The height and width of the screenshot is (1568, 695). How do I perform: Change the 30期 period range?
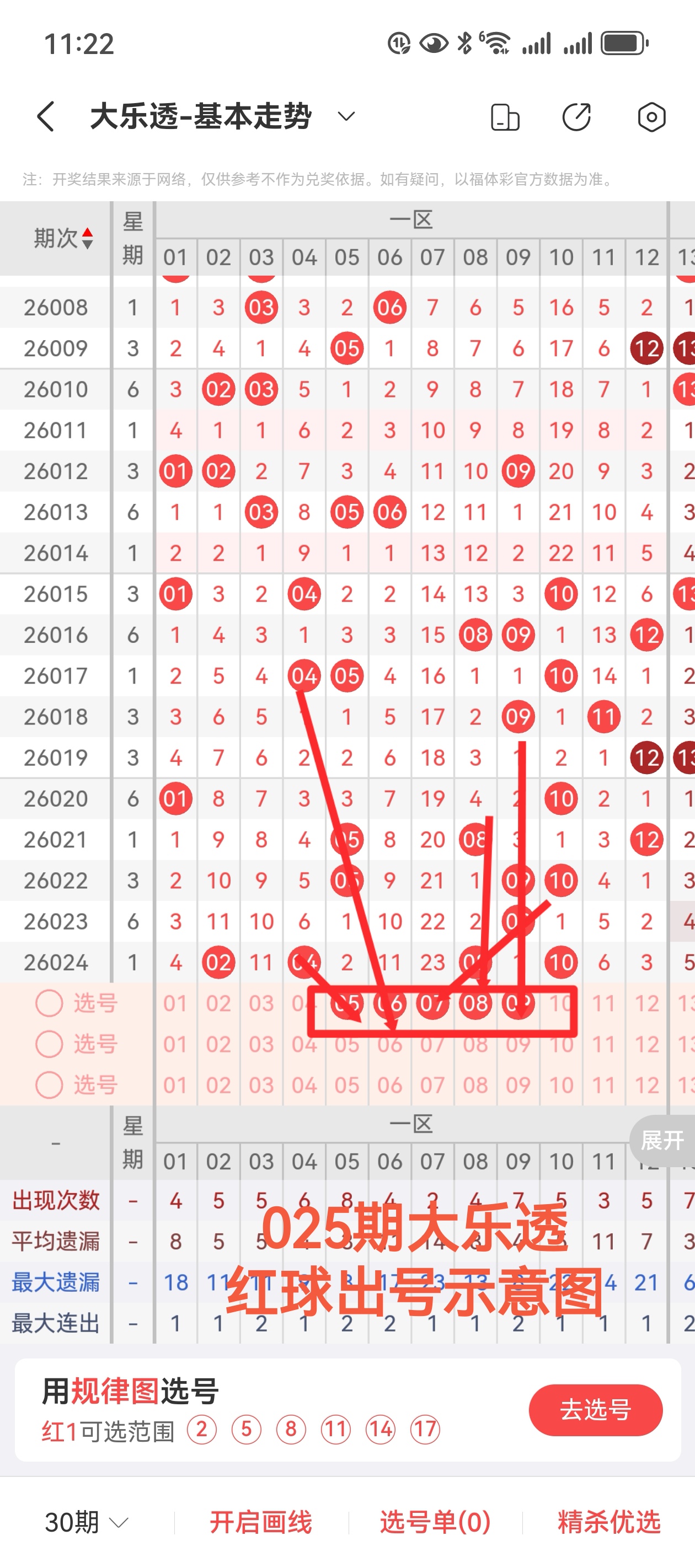(x=87, y=1522)
